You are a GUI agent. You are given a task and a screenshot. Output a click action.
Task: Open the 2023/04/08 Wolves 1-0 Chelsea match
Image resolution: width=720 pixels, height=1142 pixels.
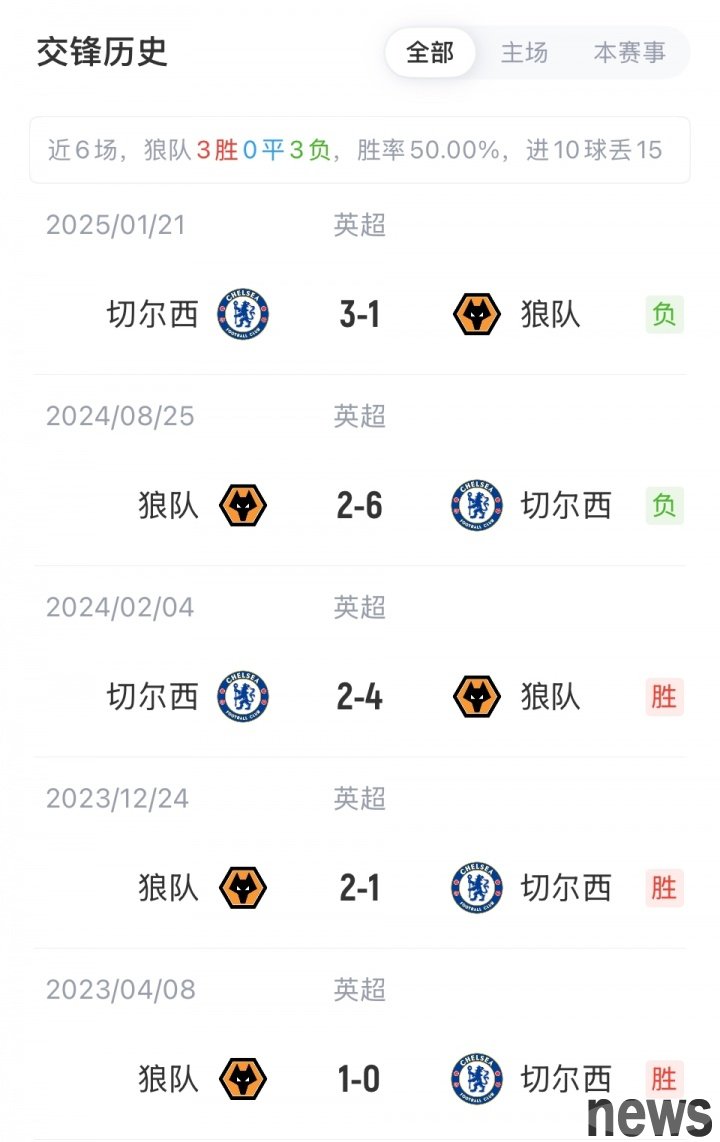pos(360,1079)
